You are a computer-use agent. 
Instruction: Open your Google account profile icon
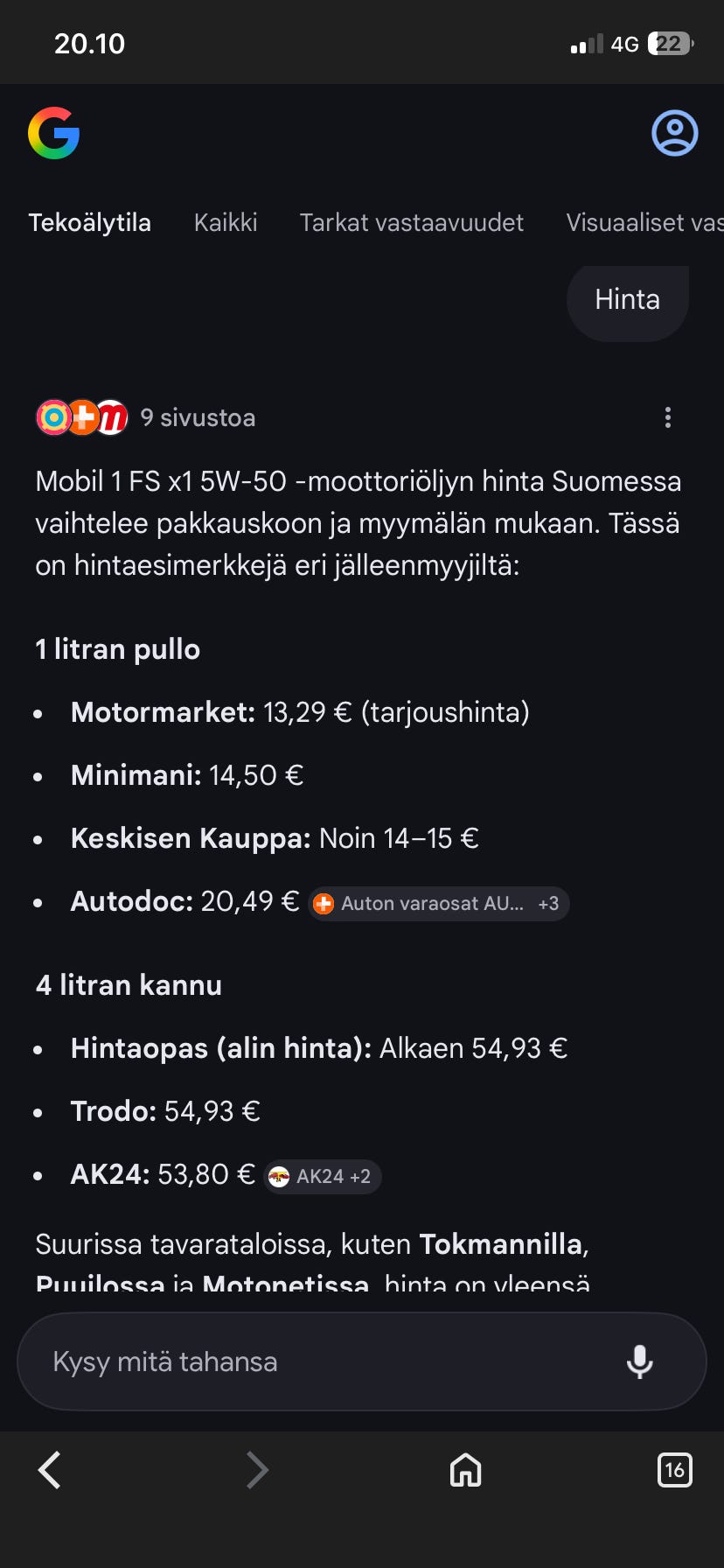coord(673,133)
